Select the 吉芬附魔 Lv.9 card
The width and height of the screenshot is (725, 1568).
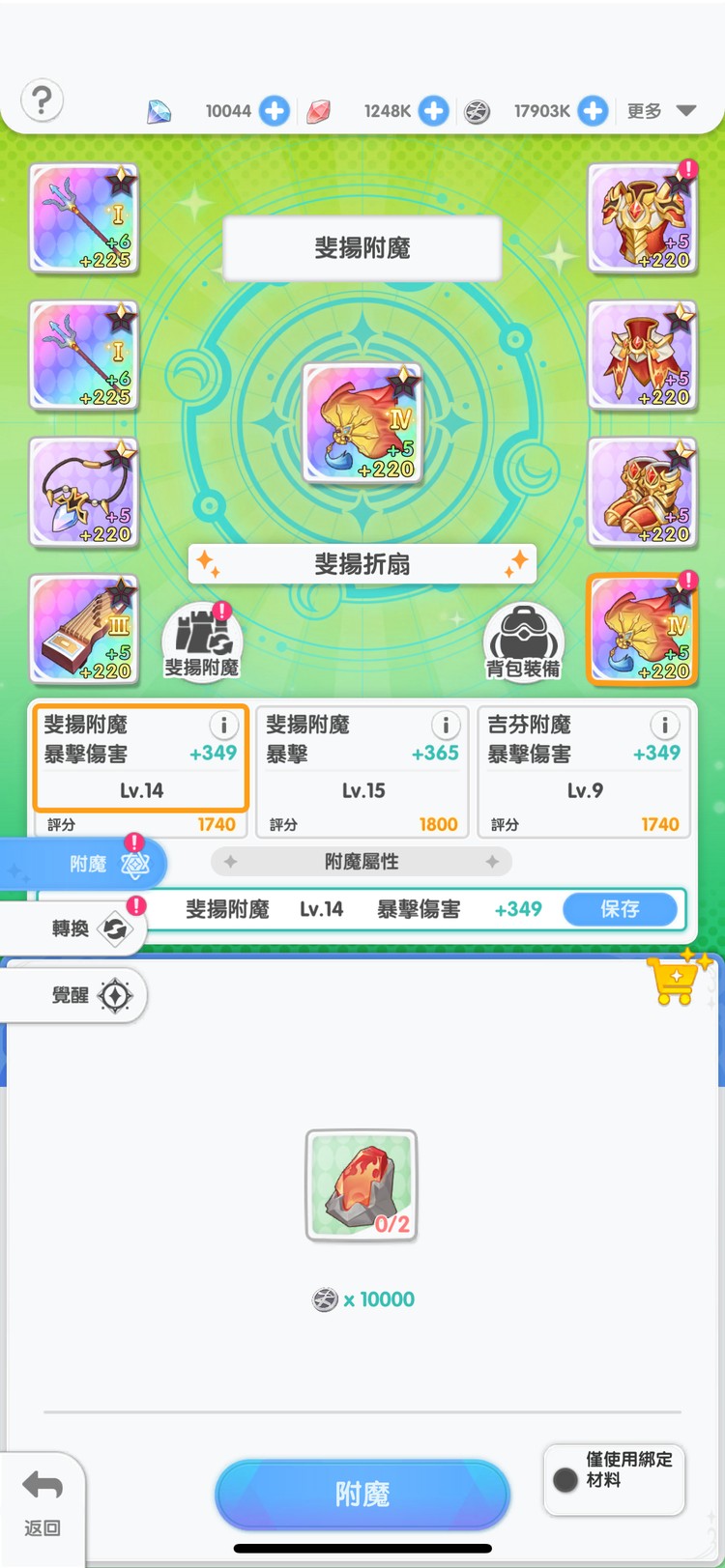tap(584, 770)
